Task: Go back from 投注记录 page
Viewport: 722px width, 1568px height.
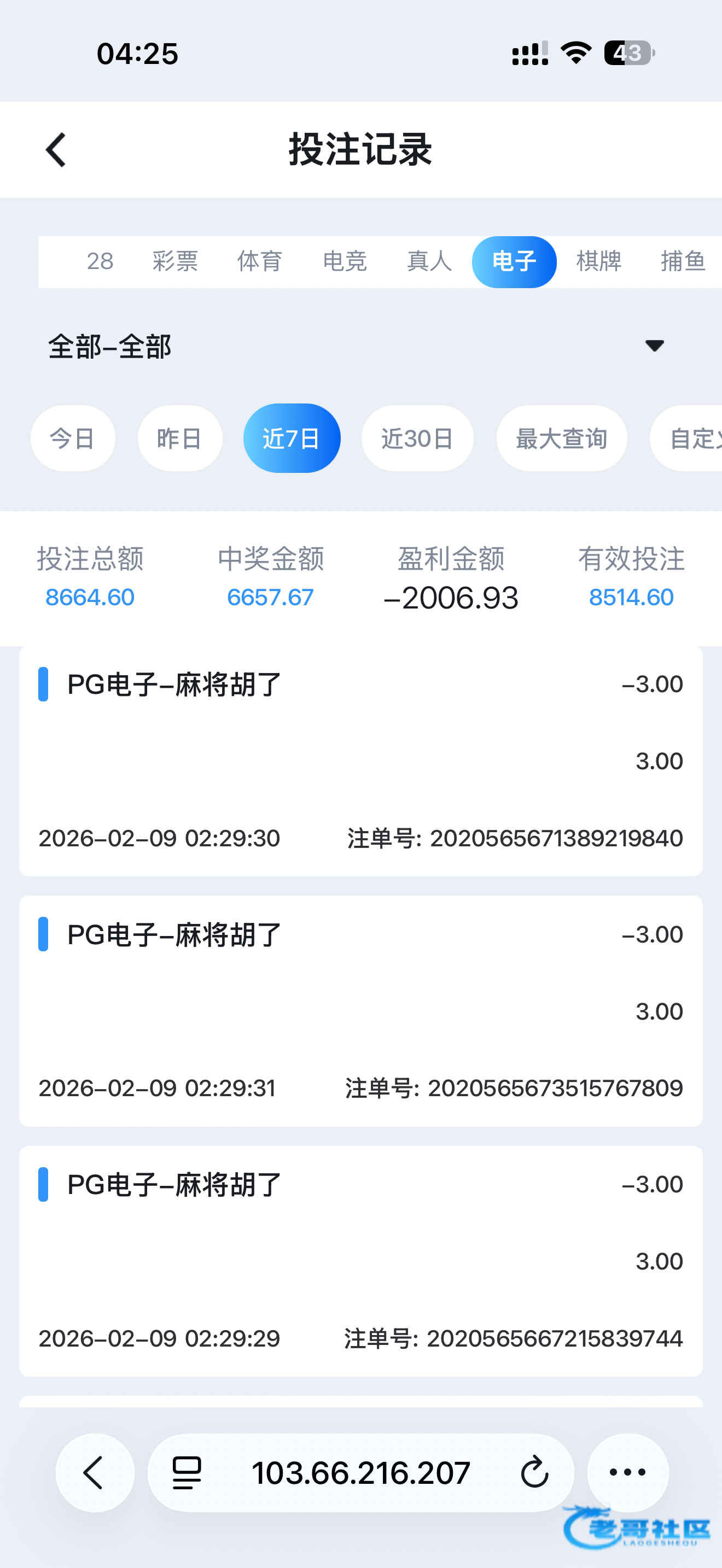Action: tap(56, 150)
